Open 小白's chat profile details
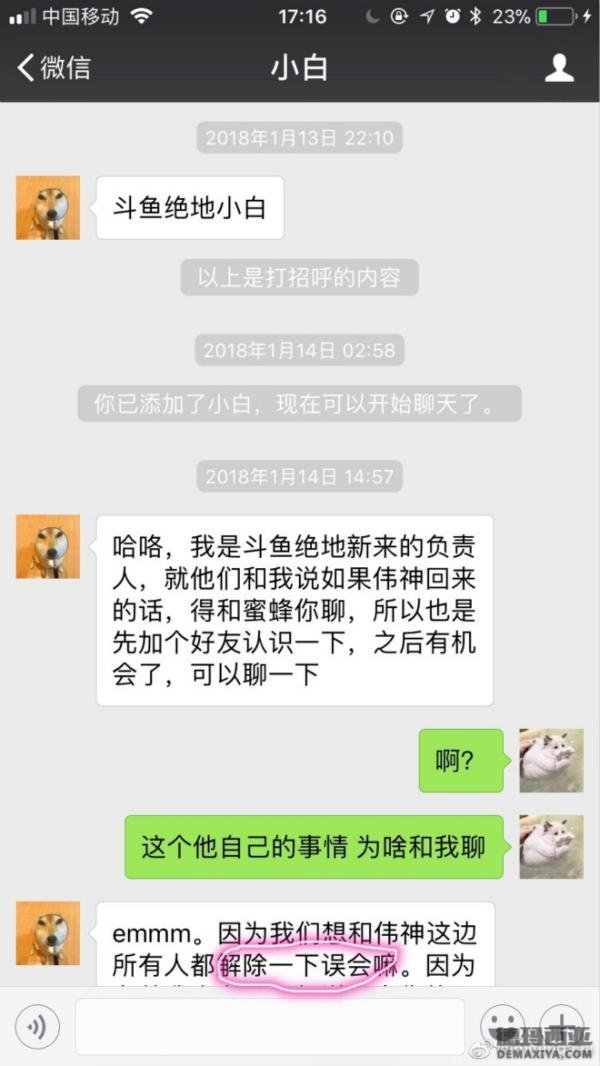 [x=559, y=68]
